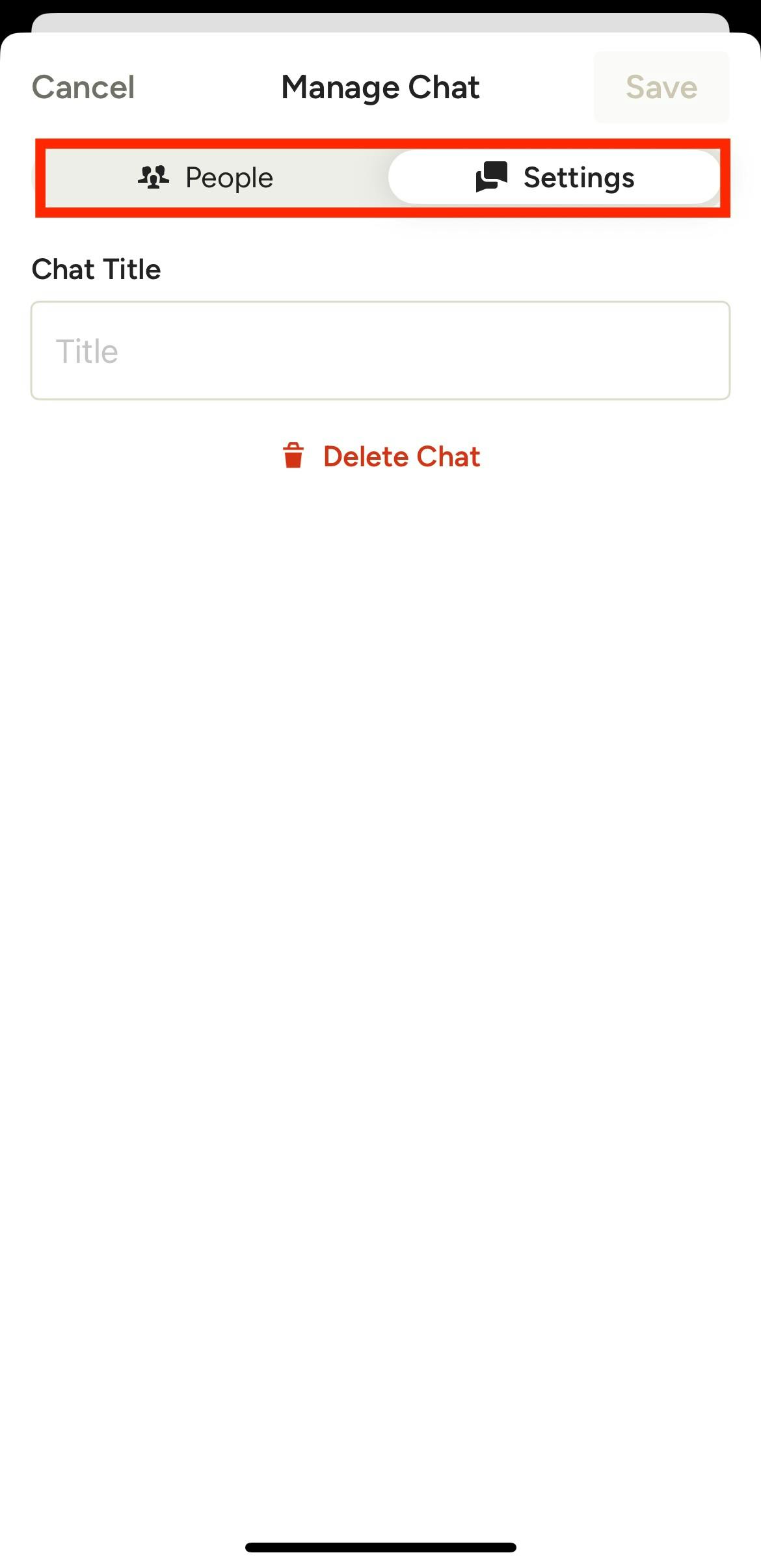Tap the Save button
The width and height of the screenshot is (761, 1568).
[661, 87]
